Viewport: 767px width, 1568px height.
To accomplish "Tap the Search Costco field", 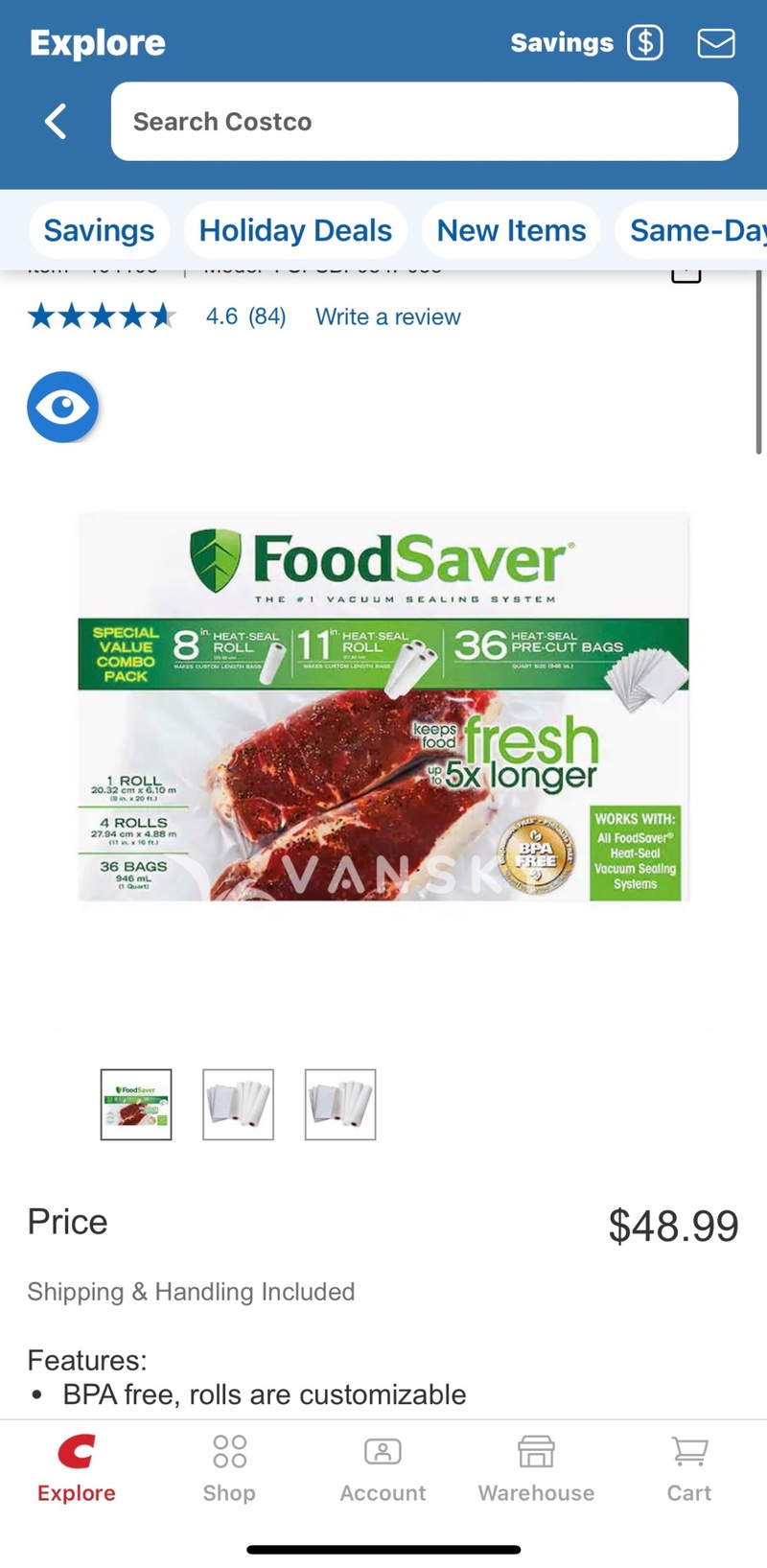I will click(x=424, y=122).
